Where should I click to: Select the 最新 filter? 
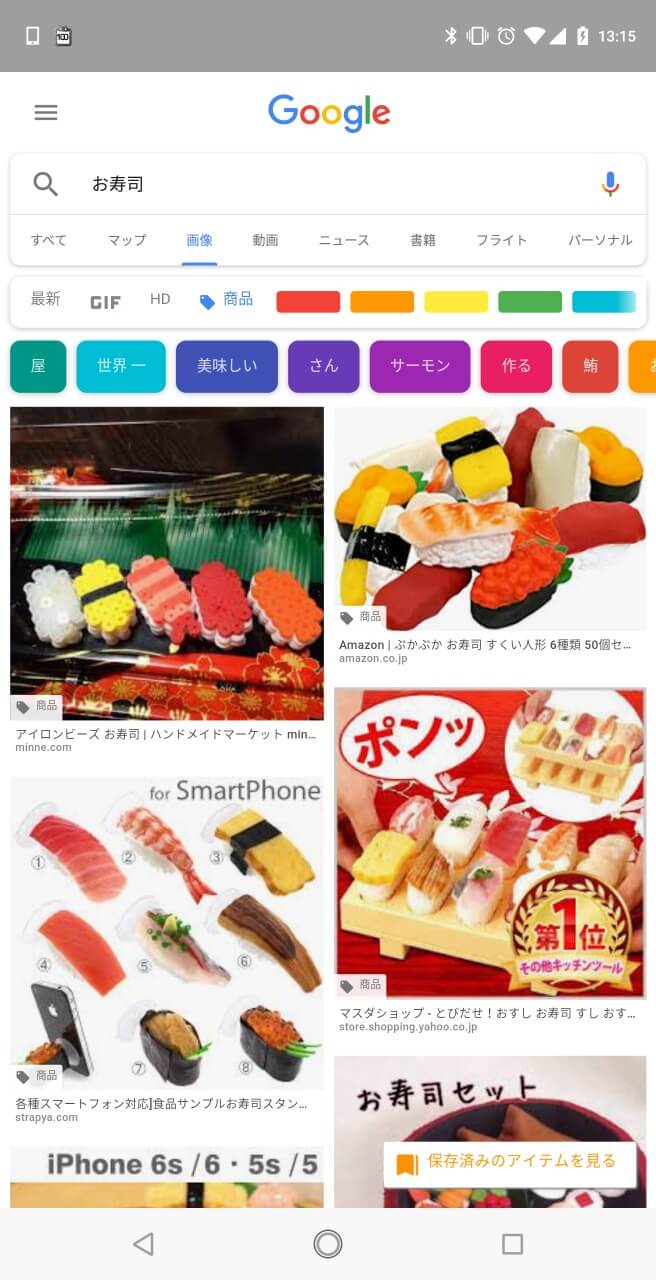click(x=45, y=299)
